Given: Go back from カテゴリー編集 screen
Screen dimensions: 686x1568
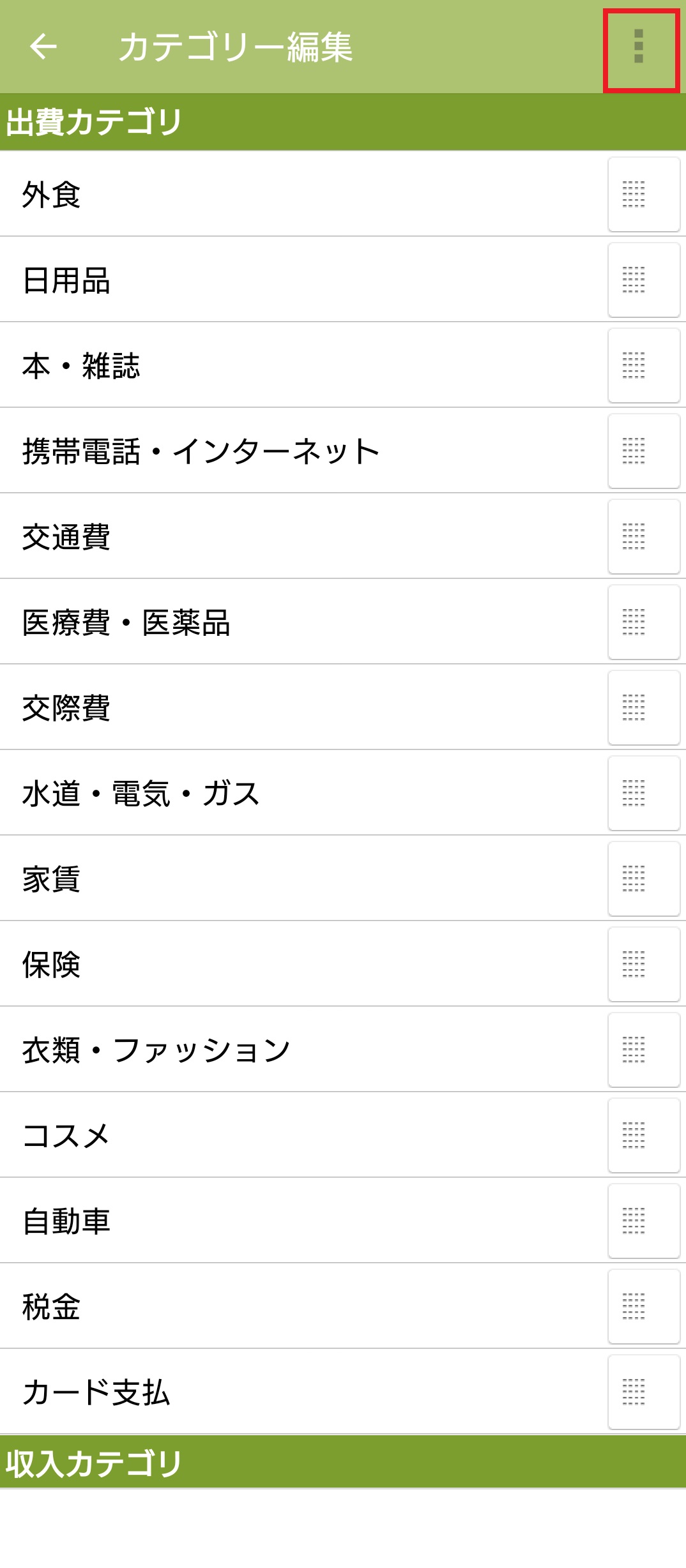Looking at the screenshot, I should pos(43,47).
